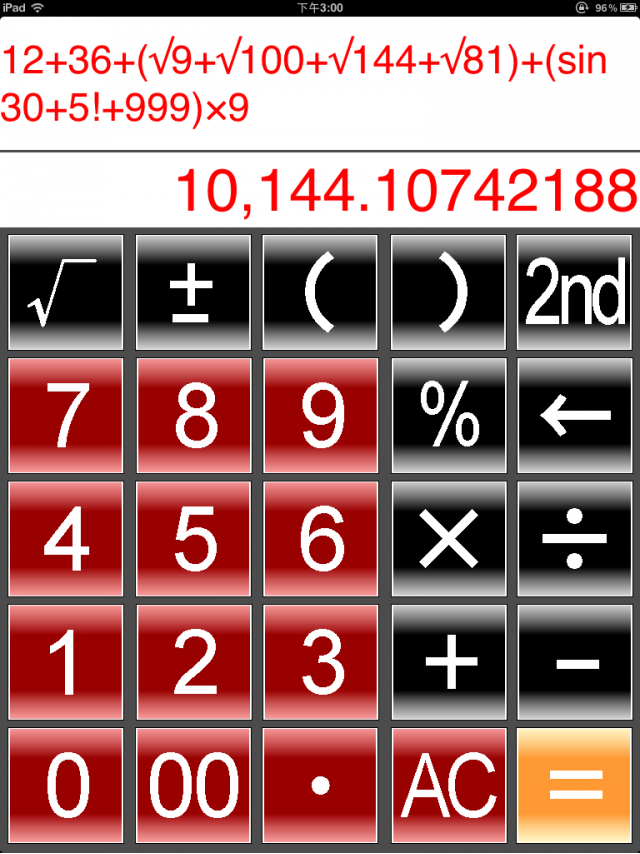Screen dimensions: 640x854
Task: Insert a closing parenthesis
Action: point(449,293)
